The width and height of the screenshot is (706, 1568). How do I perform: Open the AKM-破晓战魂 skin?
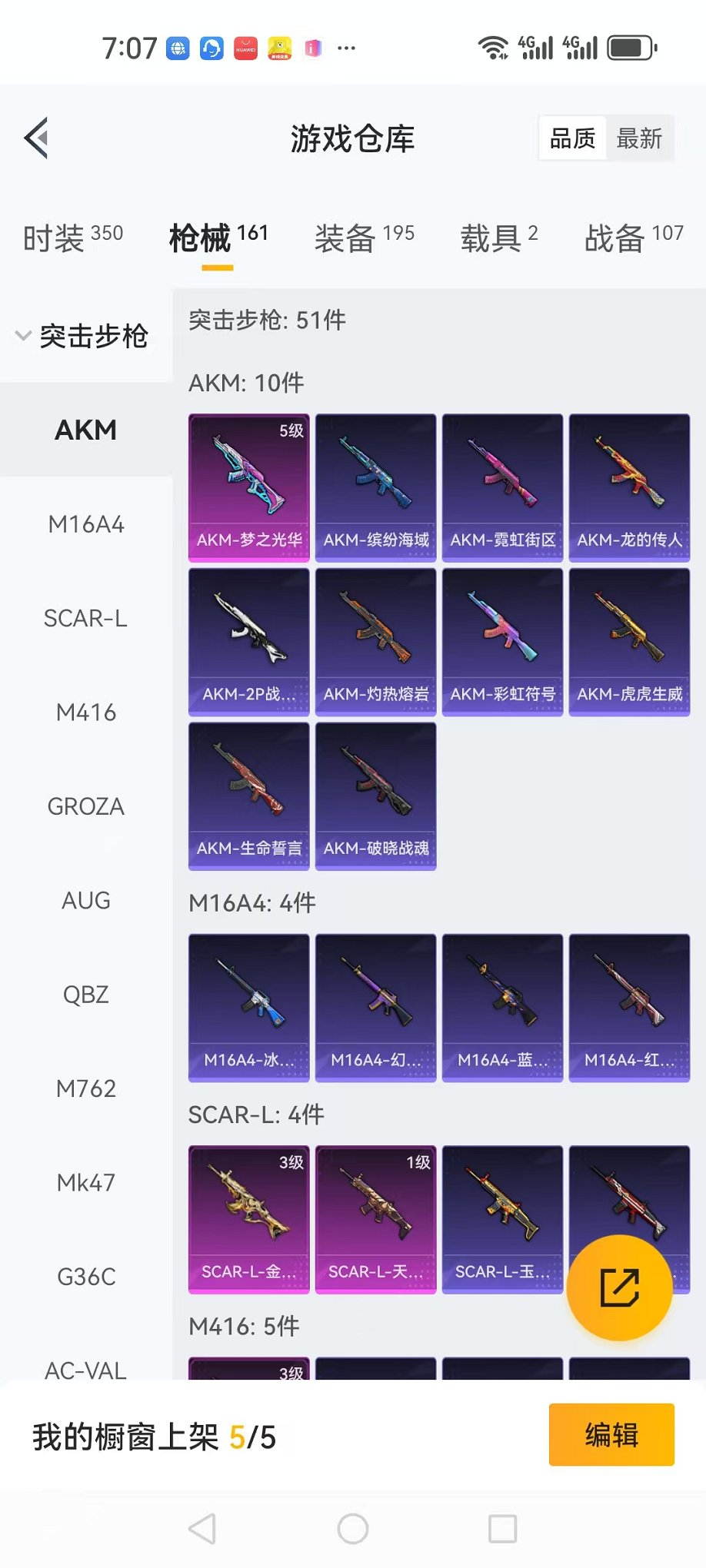(375, 796)
